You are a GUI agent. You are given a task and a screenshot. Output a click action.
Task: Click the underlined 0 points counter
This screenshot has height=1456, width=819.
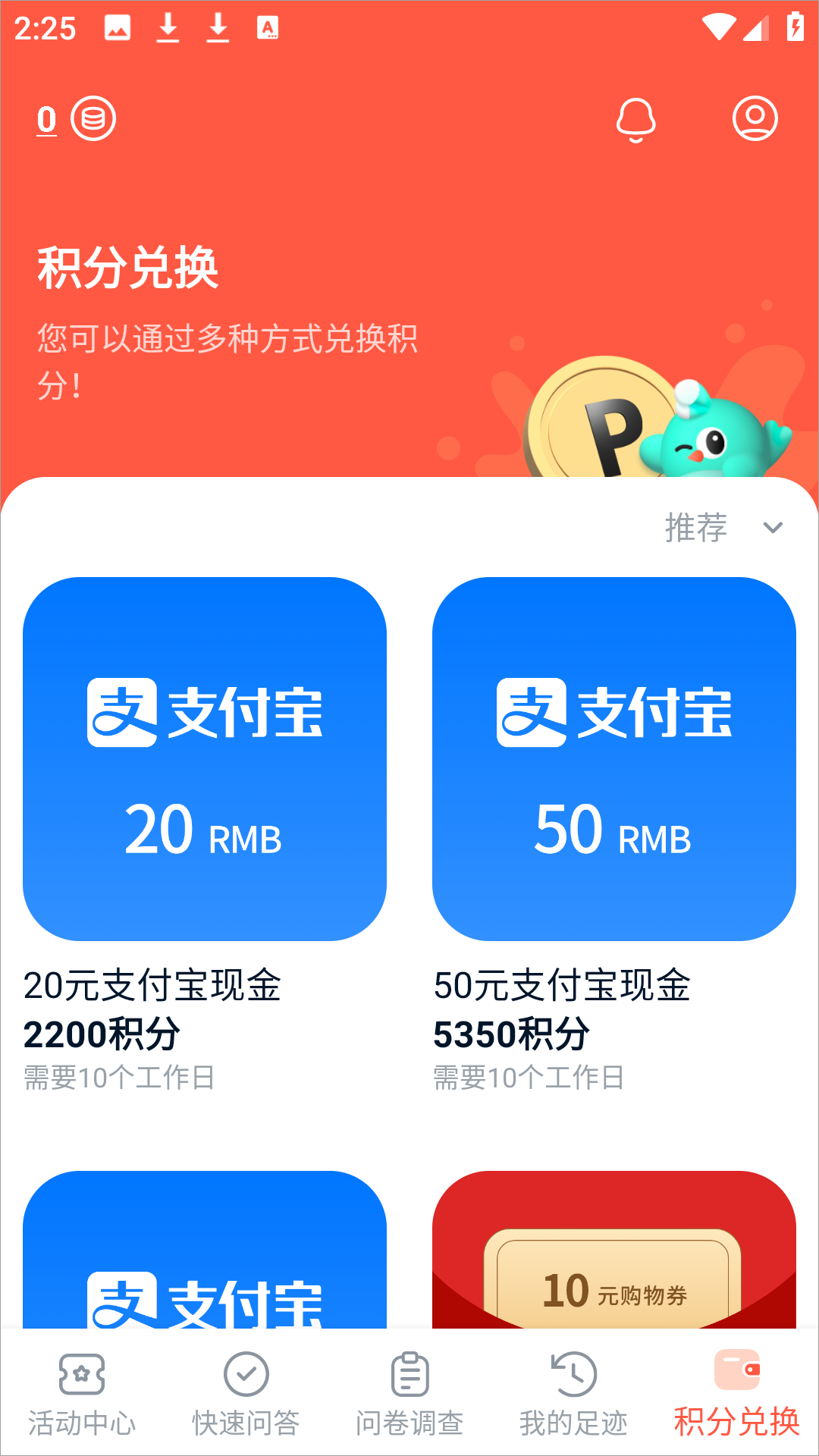tap(45, 119)
